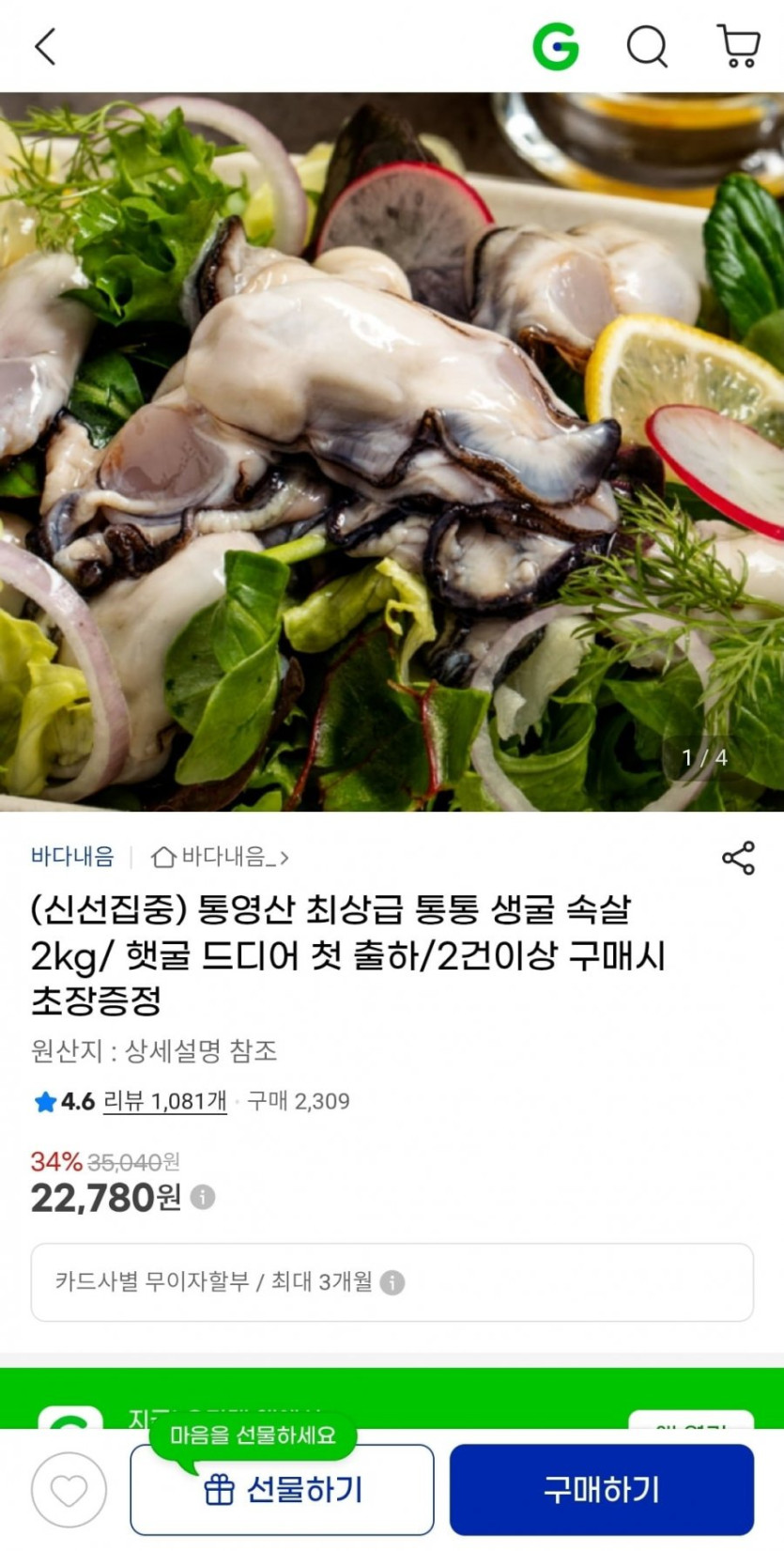Visit the 바다내음 mini shop link

tap(220, 857)
